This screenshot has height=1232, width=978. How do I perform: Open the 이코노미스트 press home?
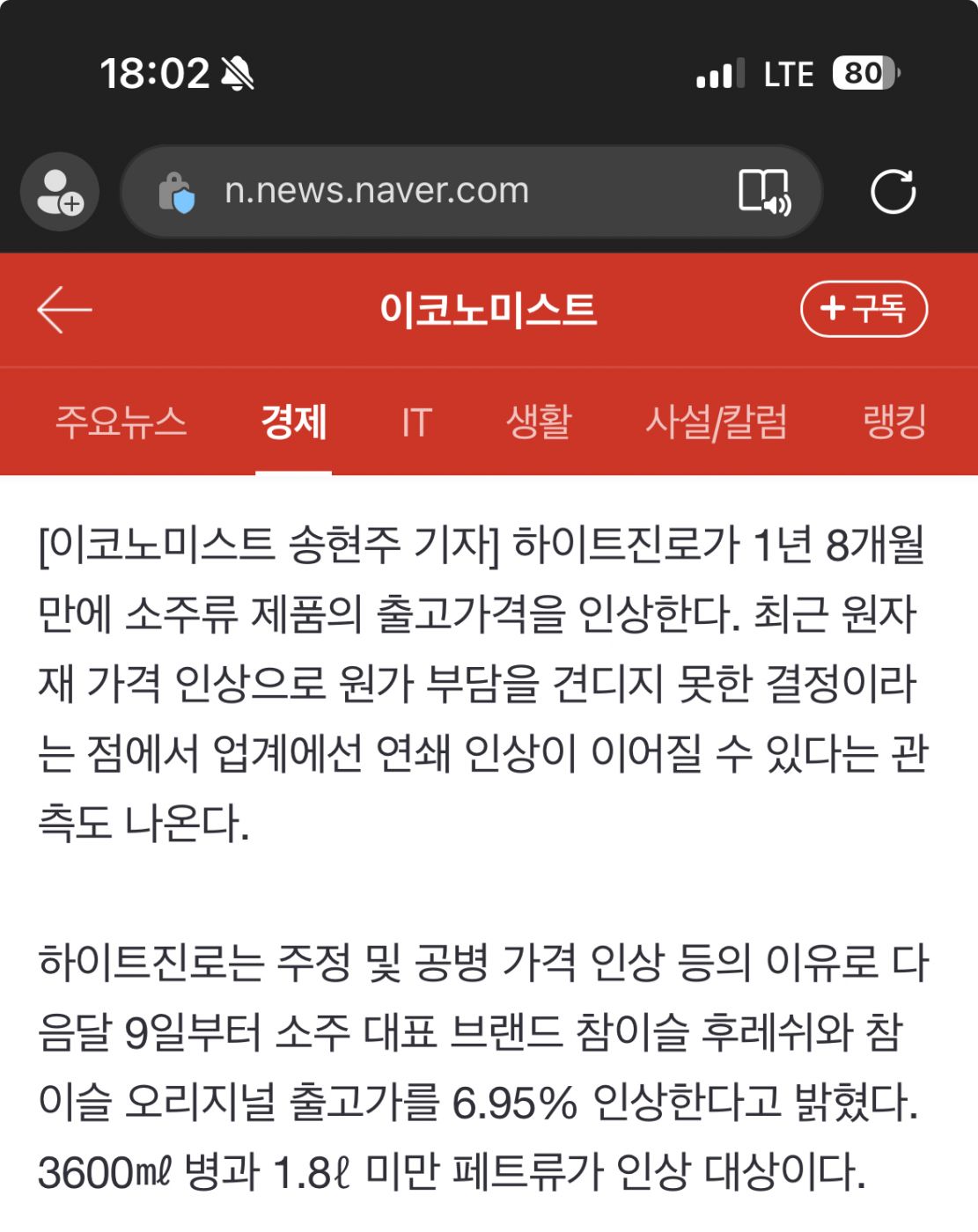pos(488,310)
